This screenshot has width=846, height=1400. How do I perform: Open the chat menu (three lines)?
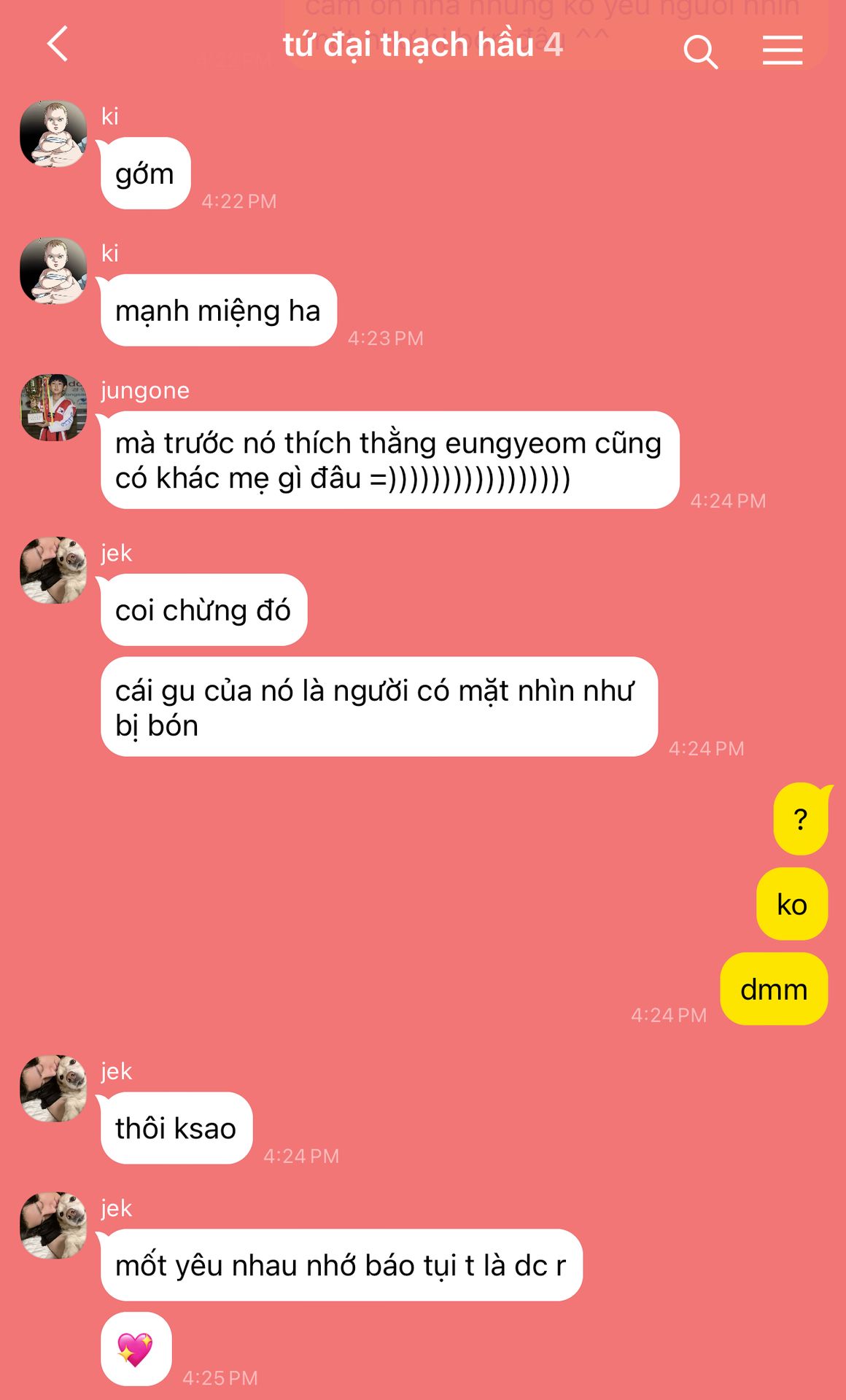783,50
